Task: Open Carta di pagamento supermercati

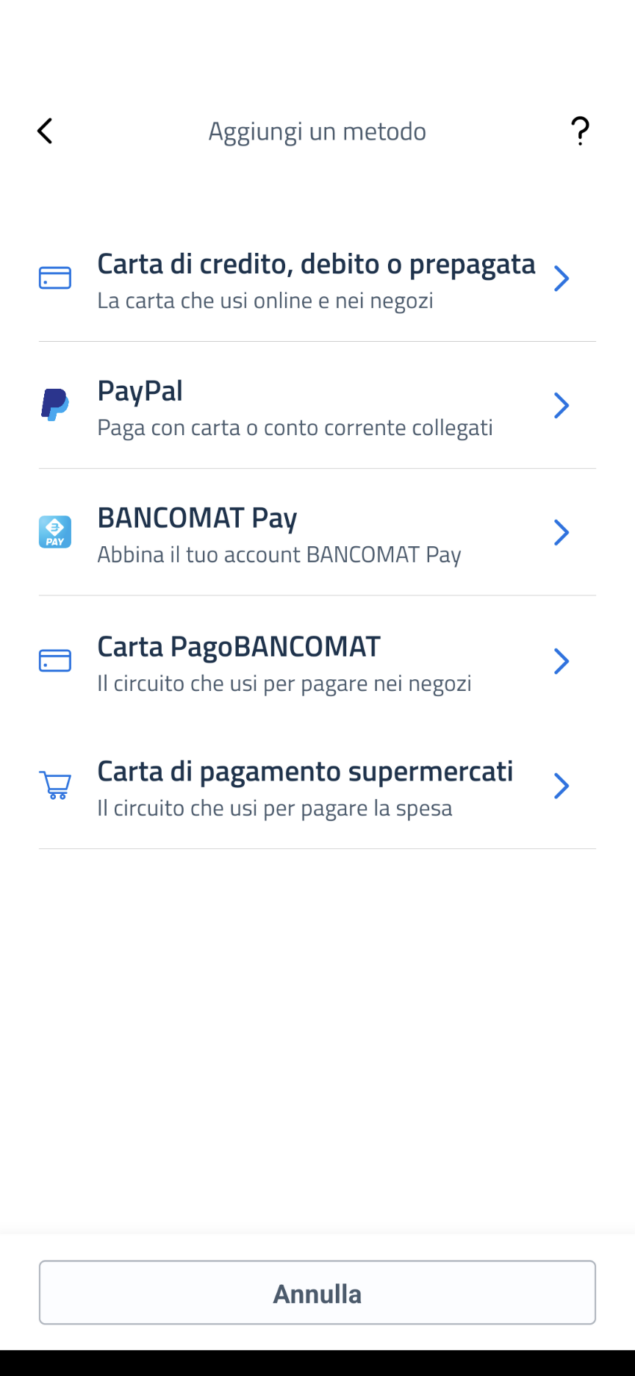Action: click(x=317, y=786)
